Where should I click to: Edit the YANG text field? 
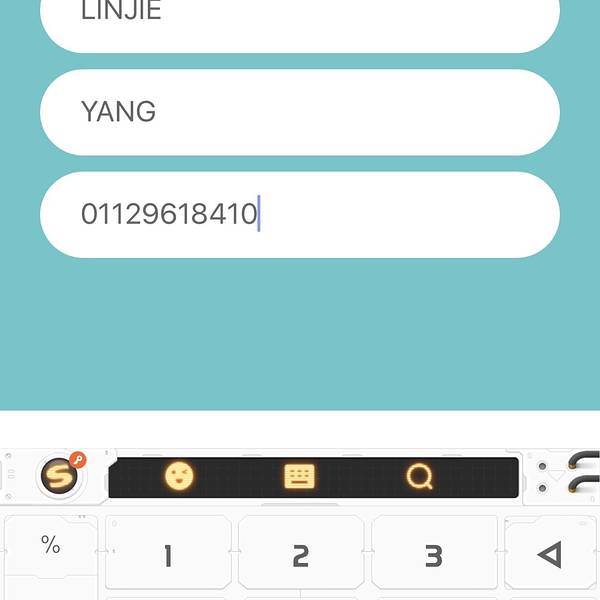click(x=300, y=112)
